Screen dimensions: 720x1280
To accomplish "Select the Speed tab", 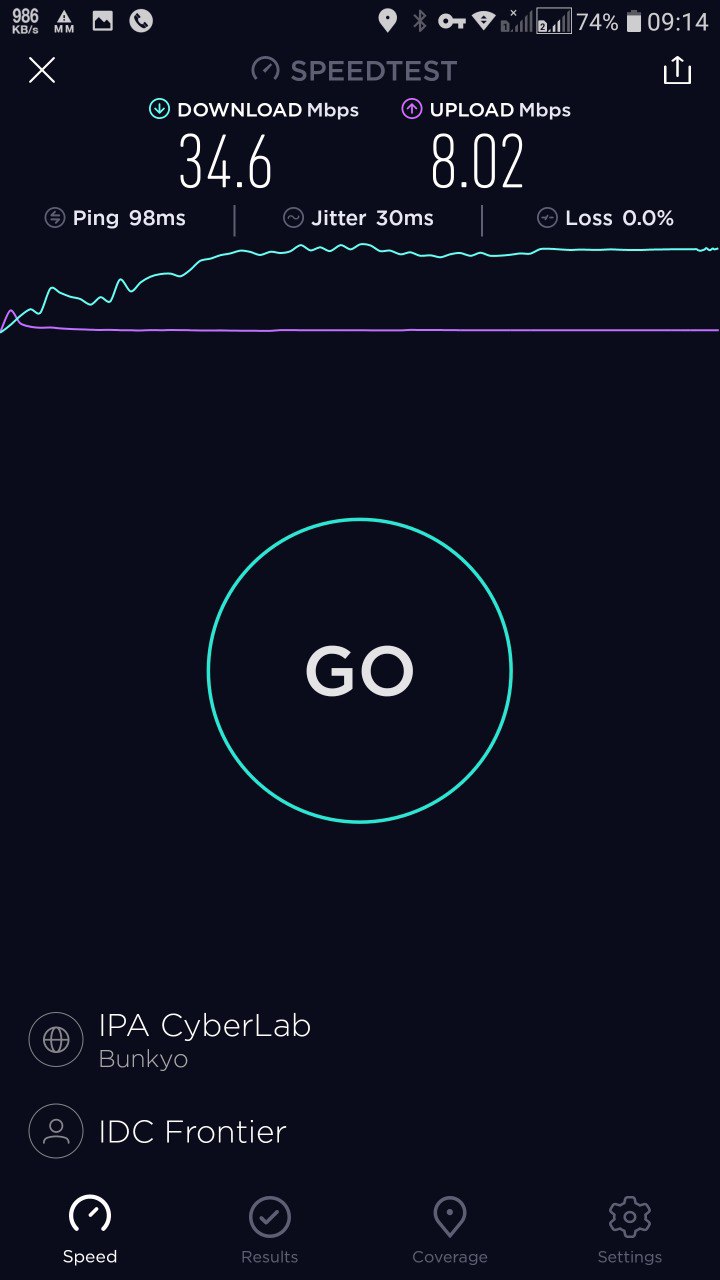I will tap(90, 1231).
